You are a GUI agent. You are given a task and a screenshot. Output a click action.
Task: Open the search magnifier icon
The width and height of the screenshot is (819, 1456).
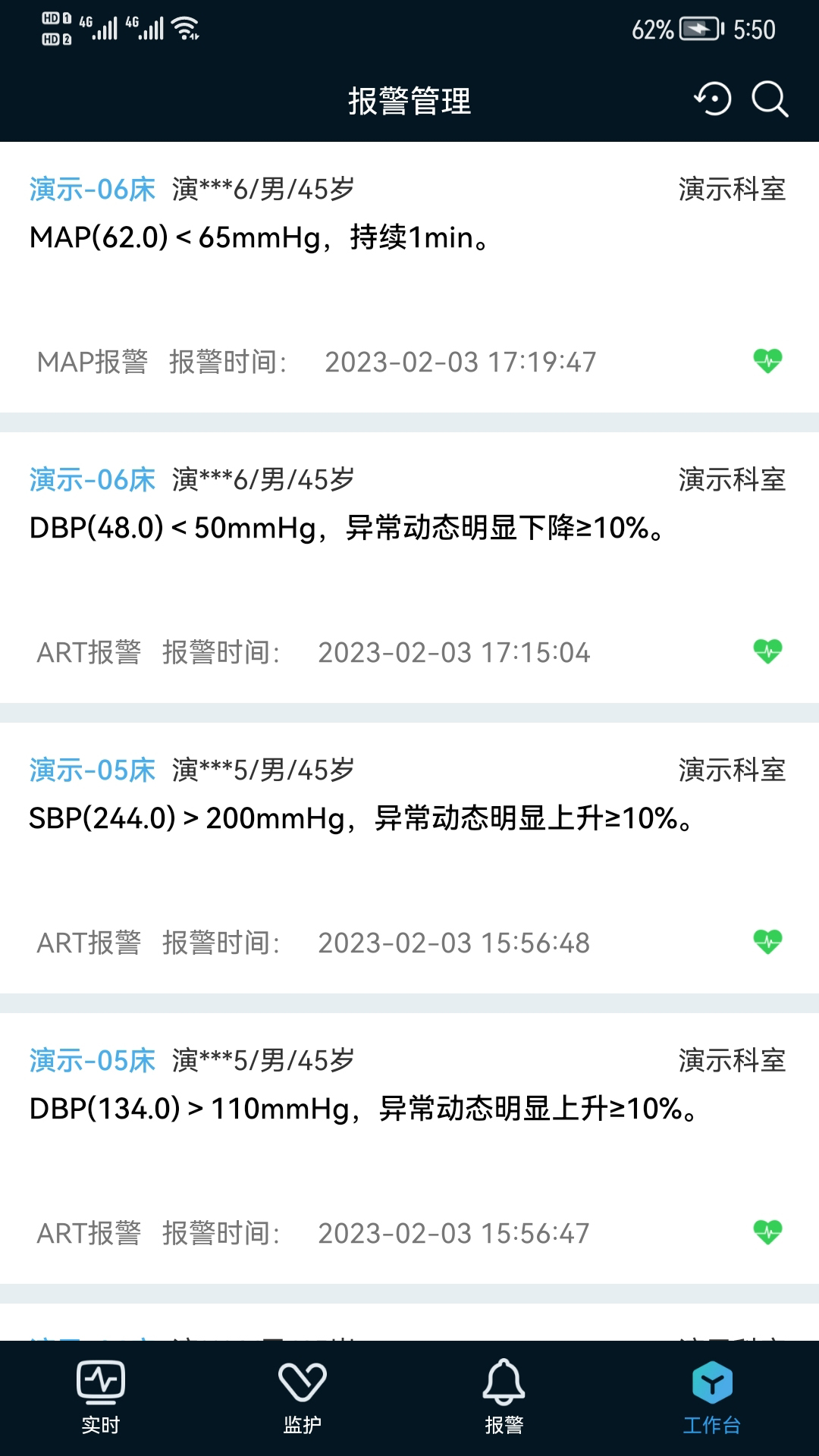coord(770,100)
